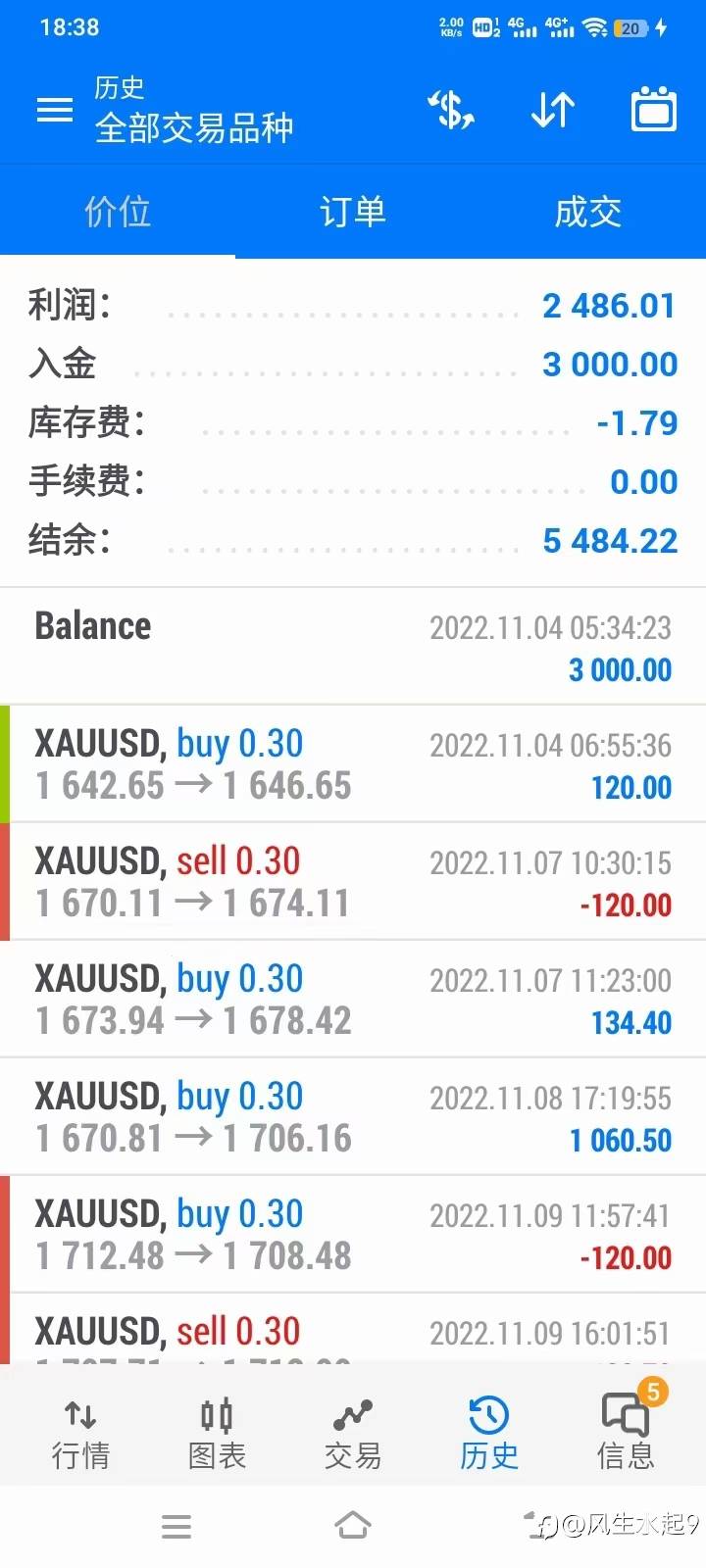Open the XAUUSD buy closed at 1 646.65
This screenshot has width=706, height=1568.
click(353, 764)
